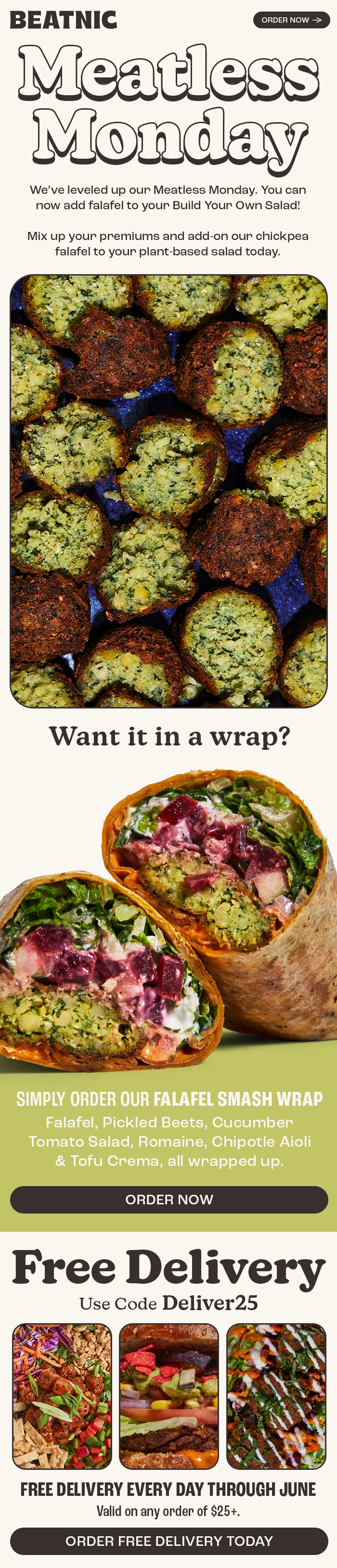Select the ORDER FREE DELIVERY TODAY button
337x1568 pixels.
point(169,1541)
